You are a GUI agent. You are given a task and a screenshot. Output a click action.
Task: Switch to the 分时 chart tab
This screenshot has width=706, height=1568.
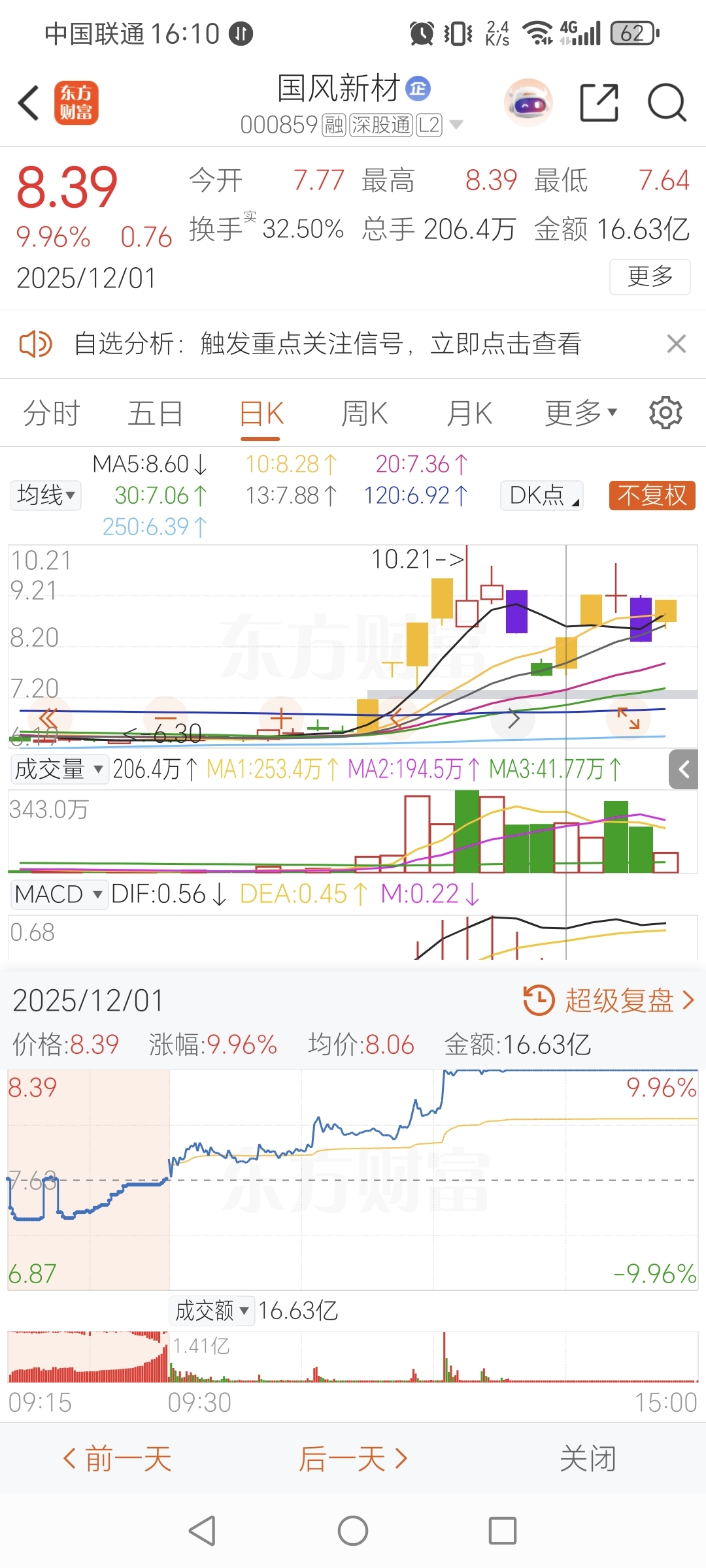tap(51, 414)
